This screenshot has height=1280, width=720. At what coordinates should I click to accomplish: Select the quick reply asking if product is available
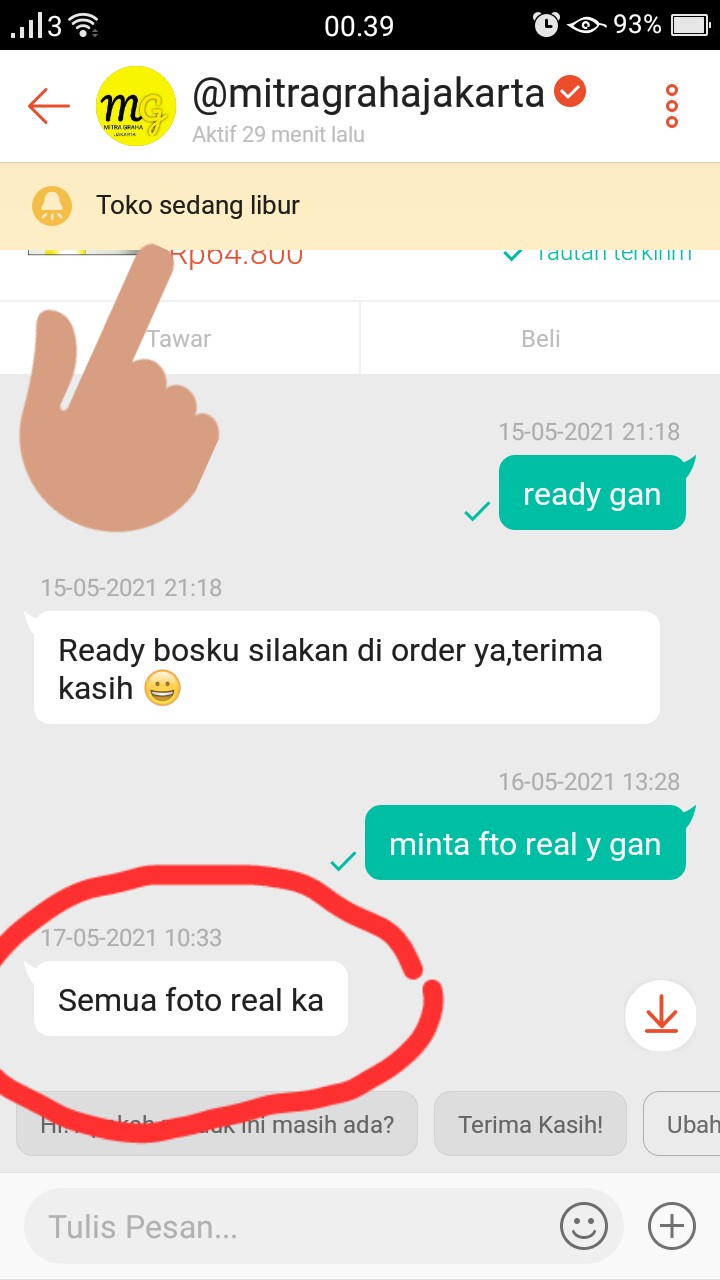(217, 1124)
